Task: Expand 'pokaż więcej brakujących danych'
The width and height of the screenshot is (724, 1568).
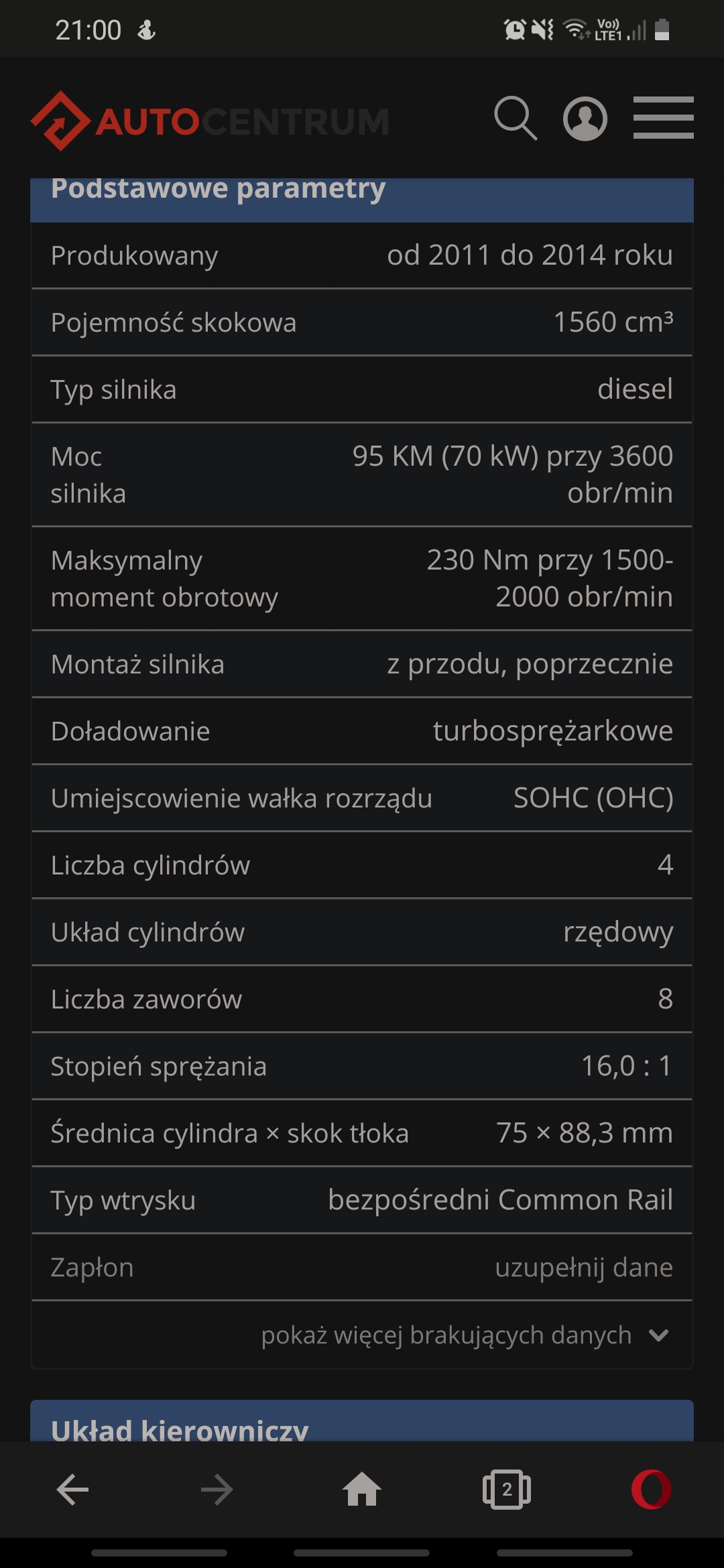Action: tap(464, 1335)
